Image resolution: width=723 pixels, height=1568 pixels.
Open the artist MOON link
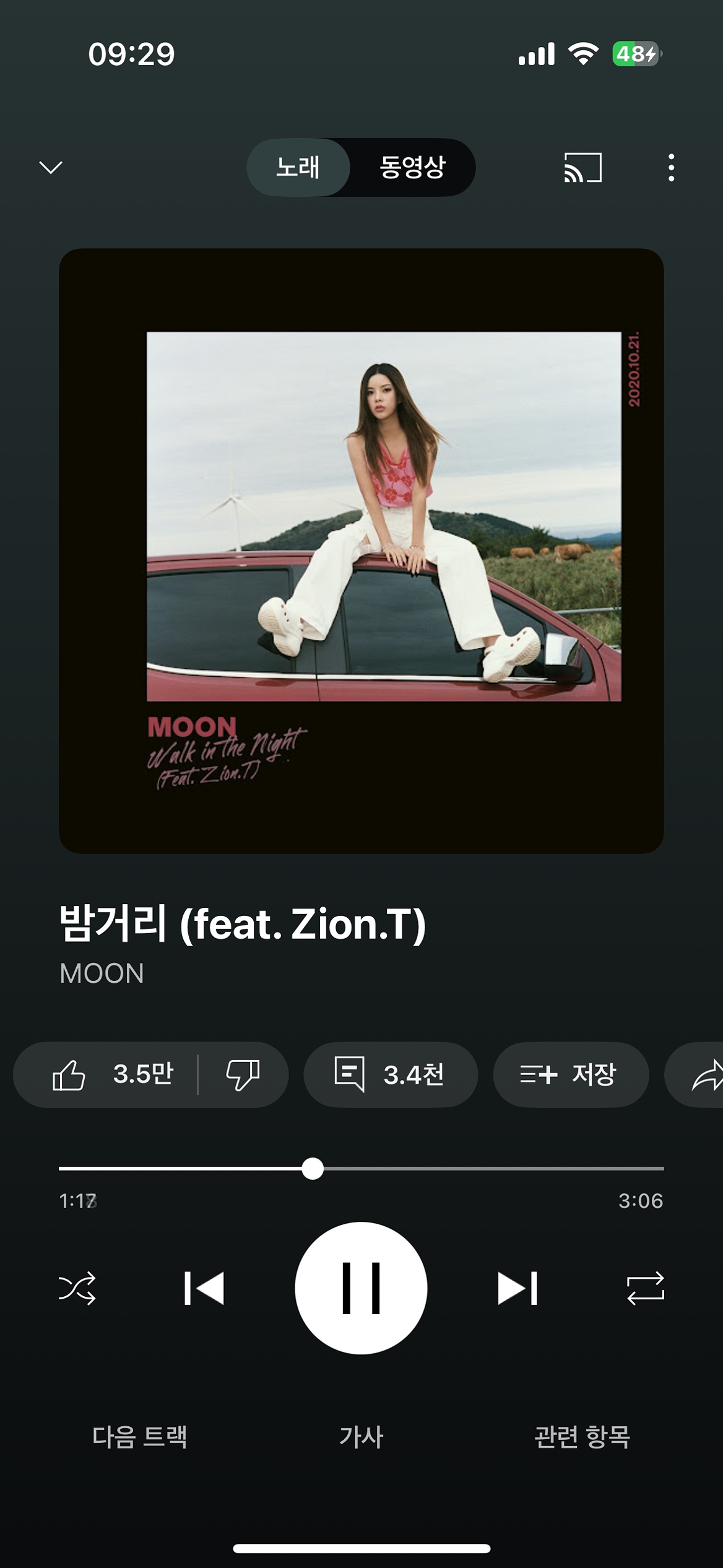tap(102, 973)
